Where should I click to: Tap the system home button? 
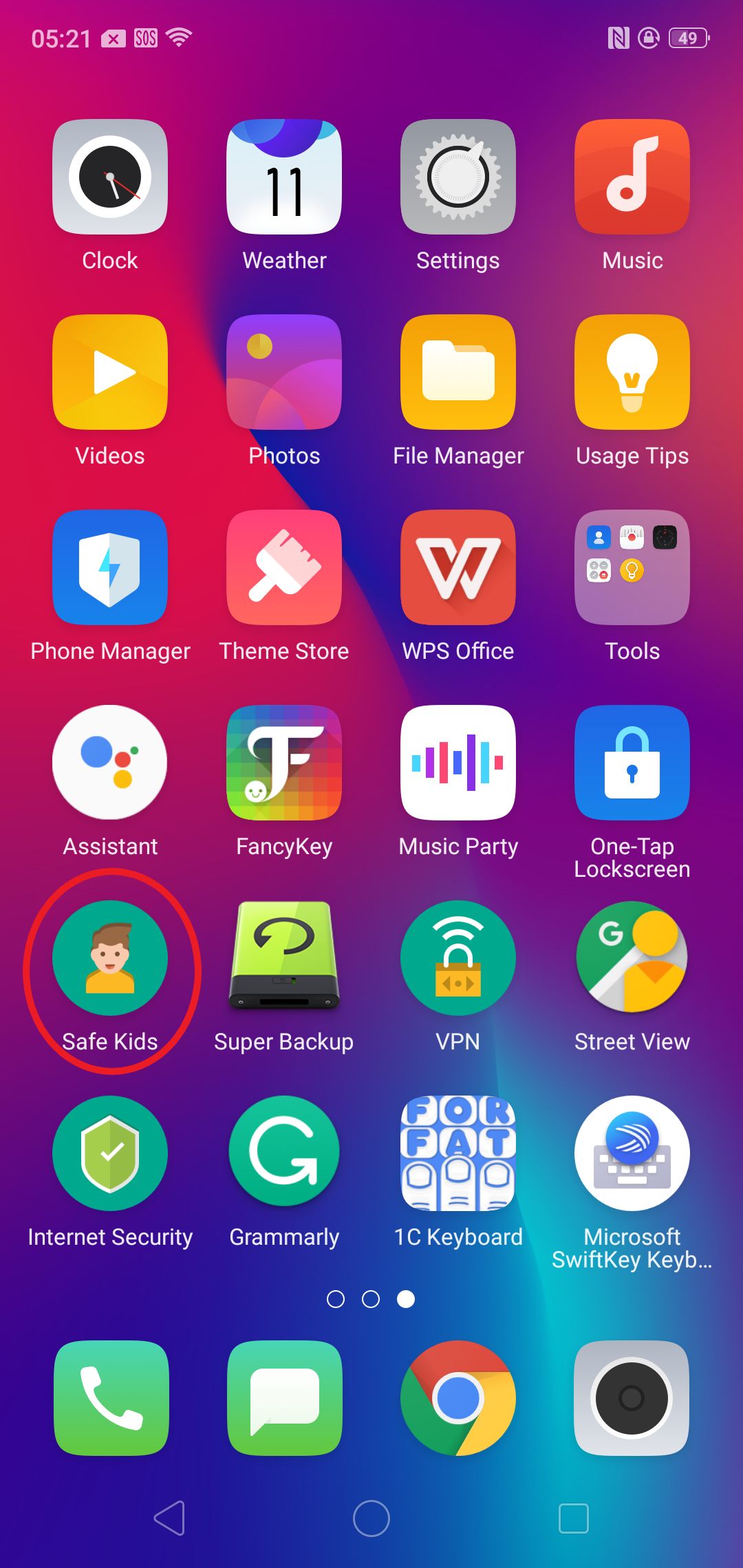[x=371, y=1518]
